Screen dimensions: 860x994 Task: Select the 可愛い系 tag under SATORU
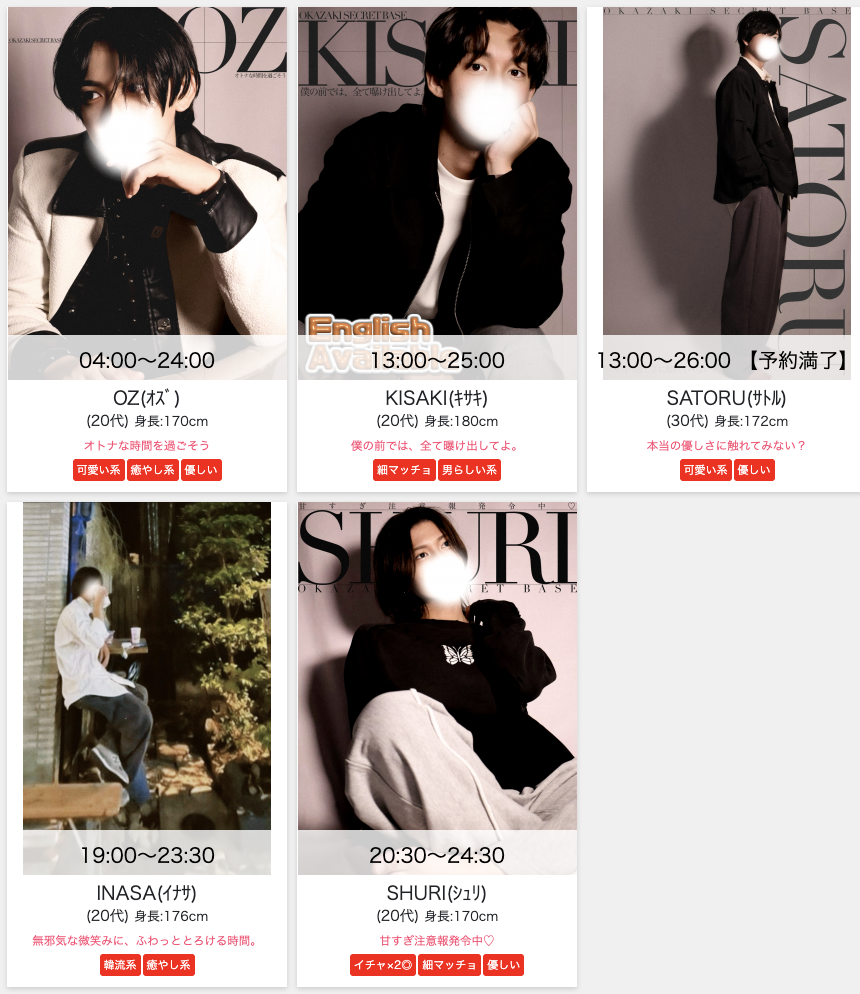coord(705,470)
